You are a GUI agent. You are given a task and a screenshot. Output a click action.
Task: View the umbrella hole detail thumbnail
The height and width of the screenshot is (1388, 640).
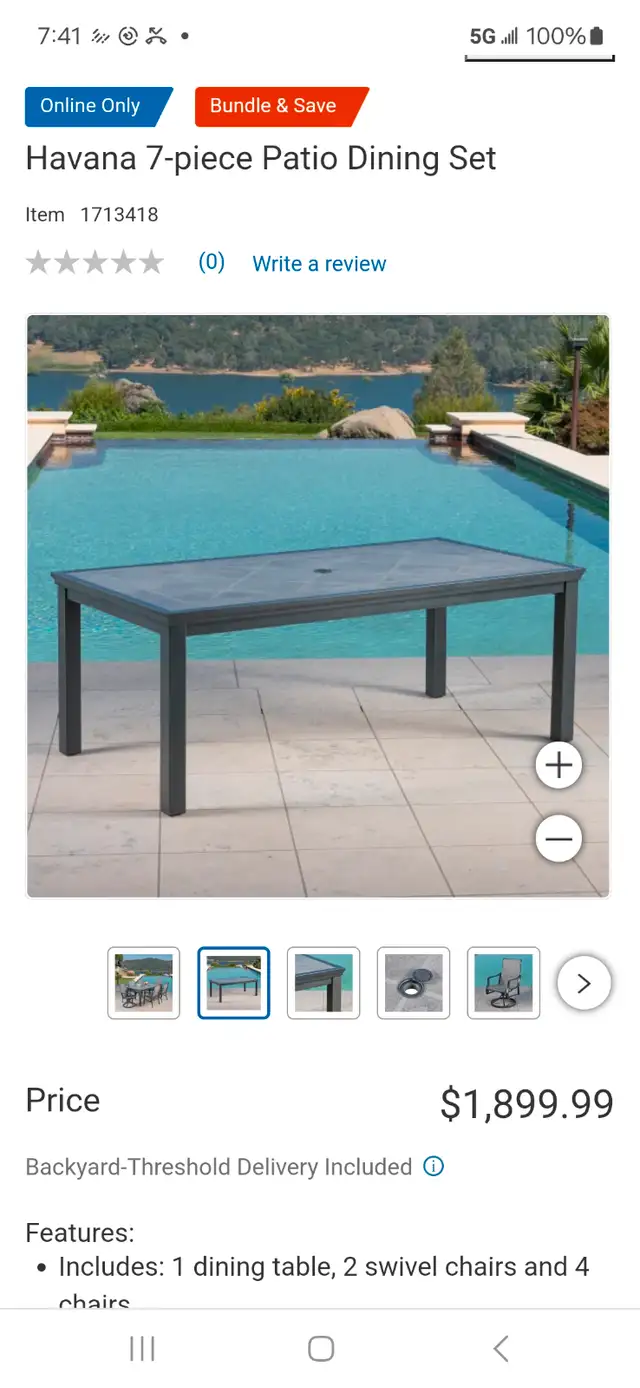(414, 983)
